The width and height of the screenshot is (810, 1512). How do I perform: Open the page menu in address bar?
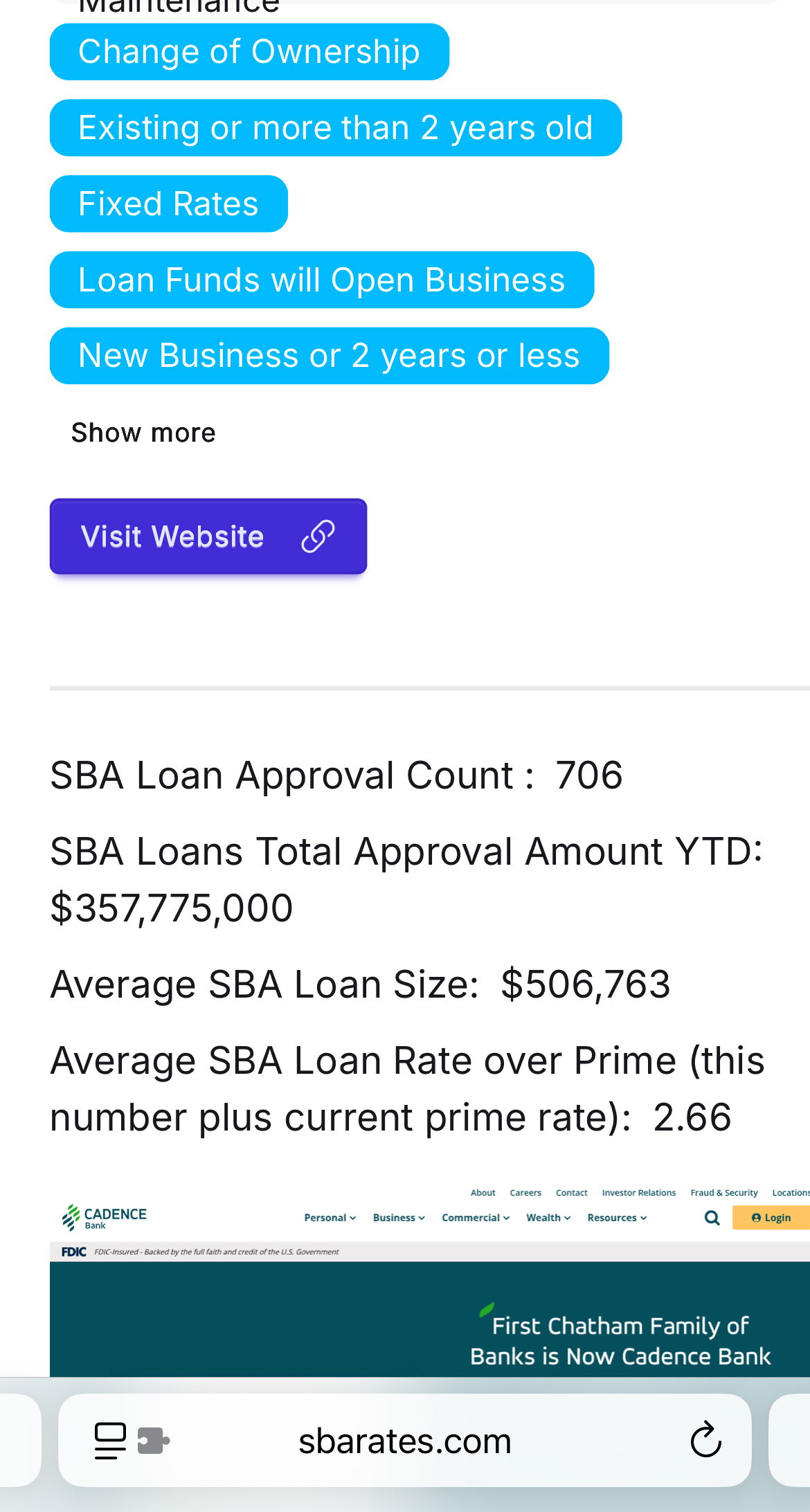[x=111, y=1441]
